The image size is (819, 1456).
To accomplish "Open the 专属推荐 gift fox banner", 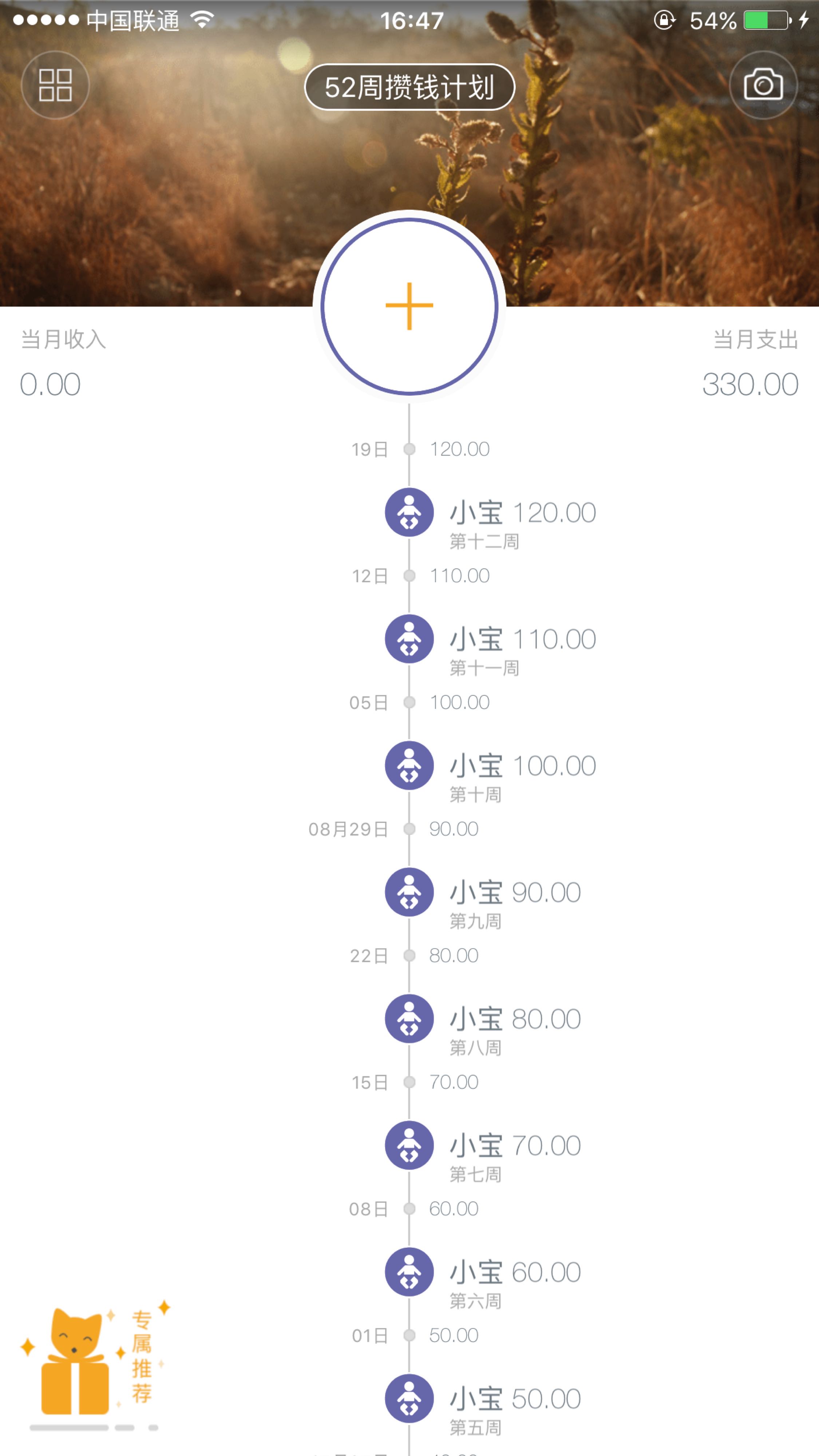I will (95, 1364).
